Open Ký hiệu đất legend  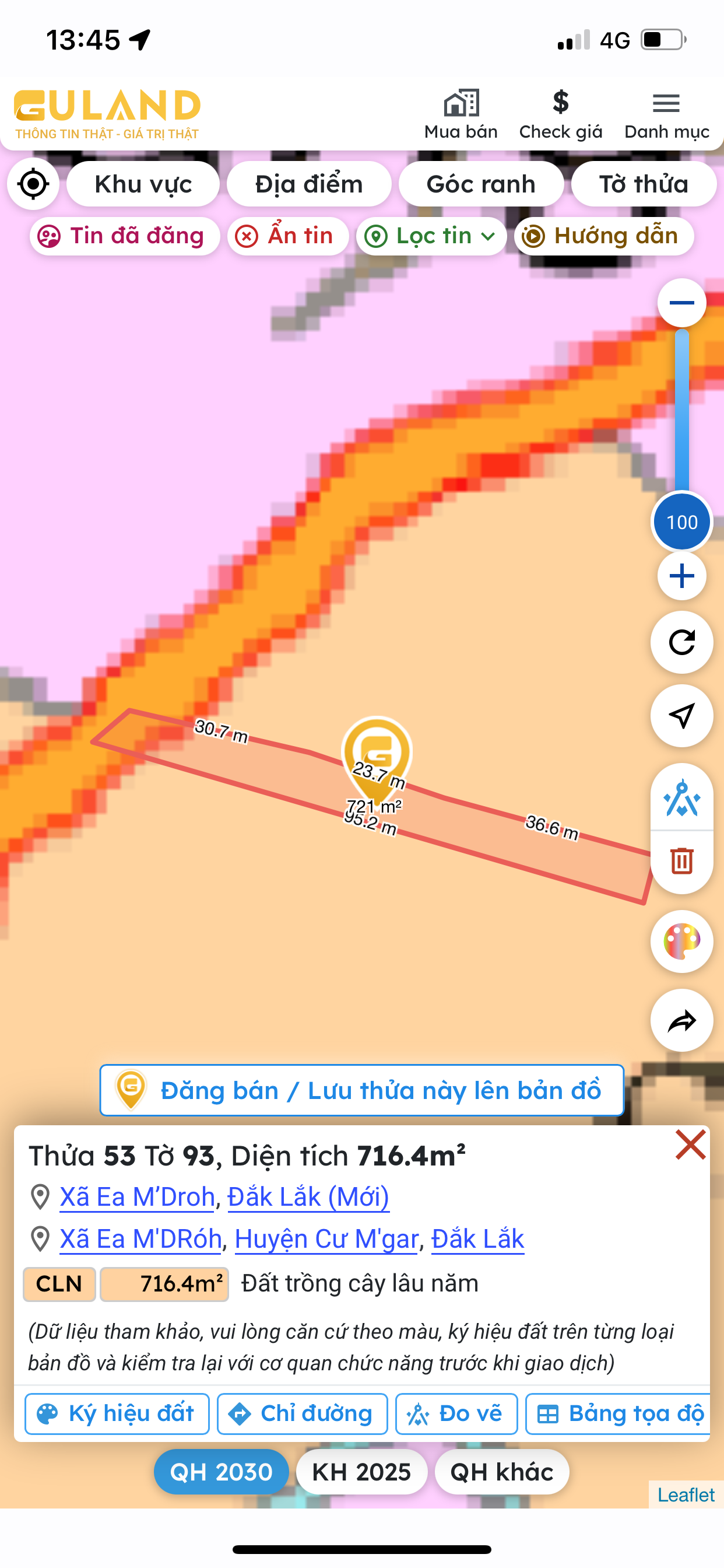tap(117, 1413)
